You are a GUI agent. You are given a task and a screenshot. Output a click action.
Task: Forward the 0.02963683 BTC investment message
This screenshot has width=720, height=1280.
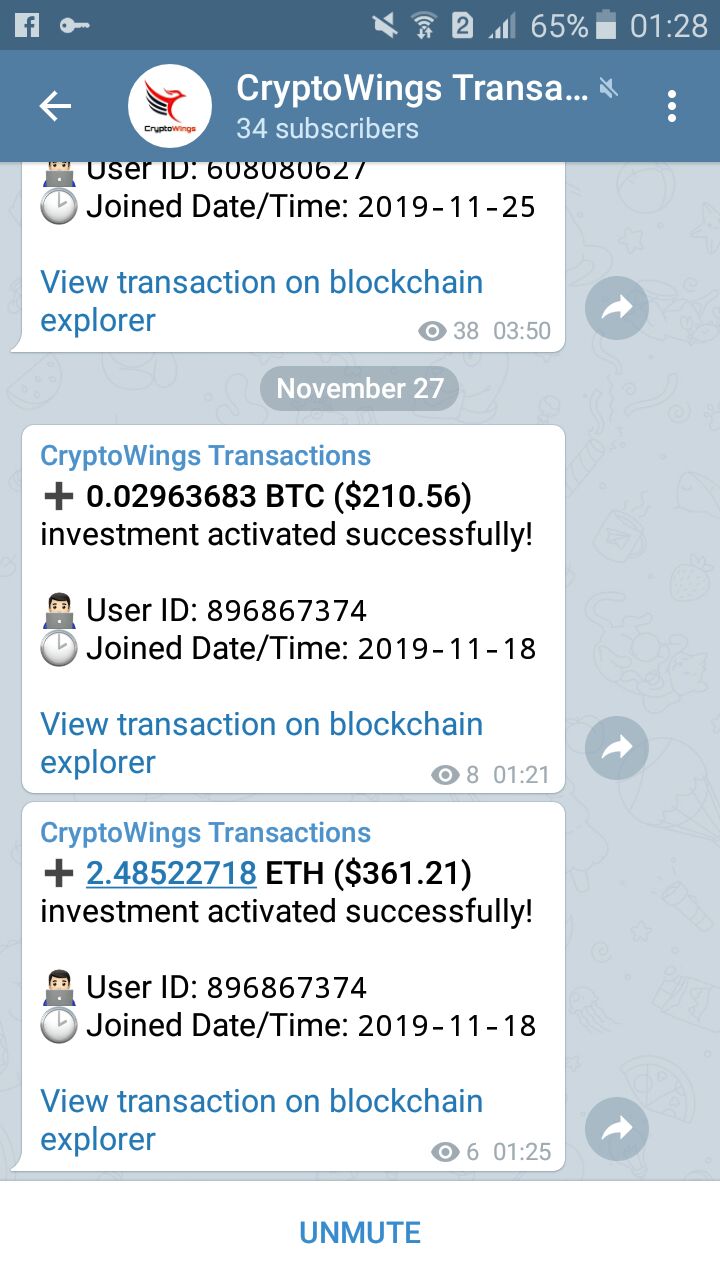617,747
